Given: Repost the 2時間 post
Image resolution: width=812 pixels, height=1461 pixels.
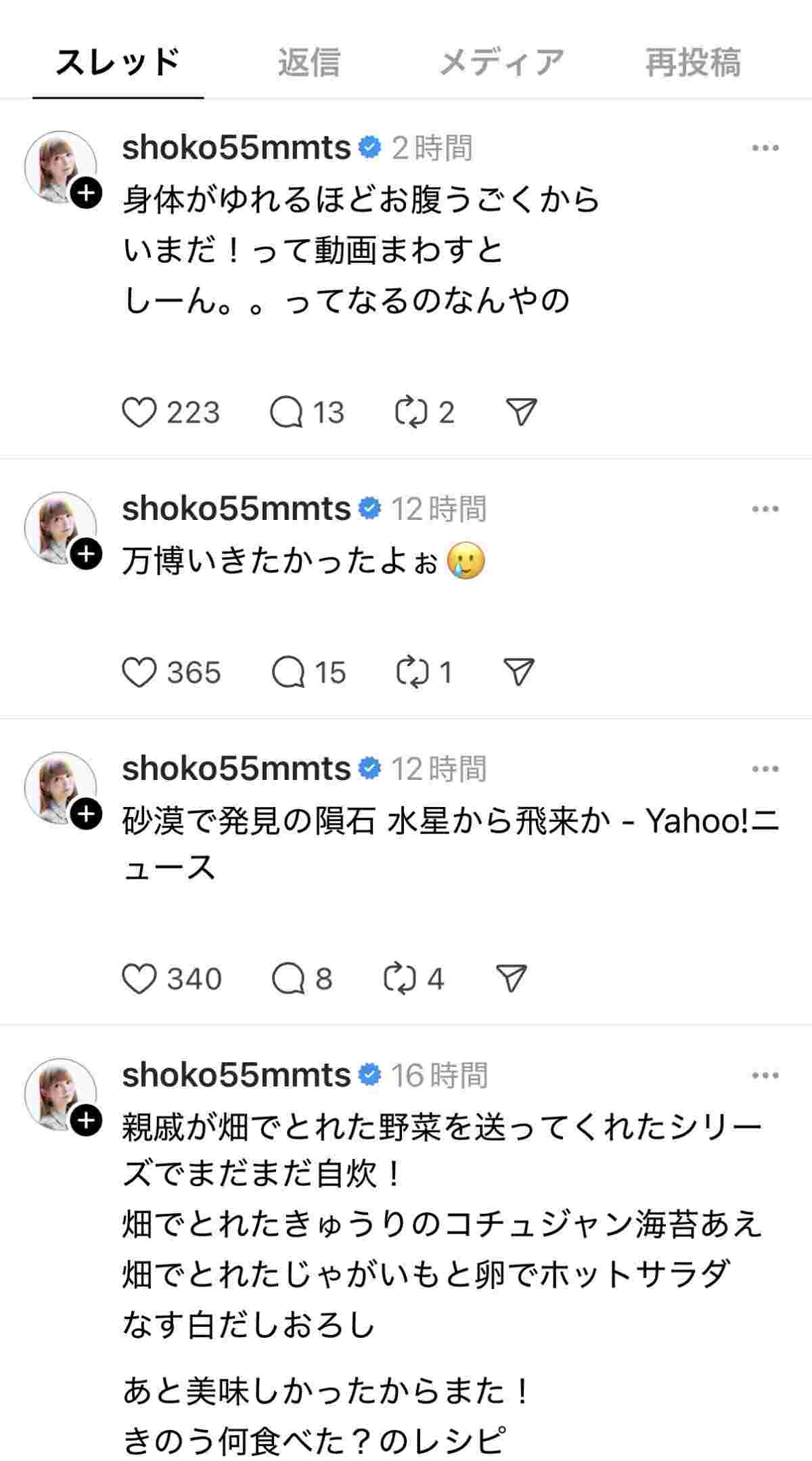Looking at the screenshot, I should tap(411, 412).
